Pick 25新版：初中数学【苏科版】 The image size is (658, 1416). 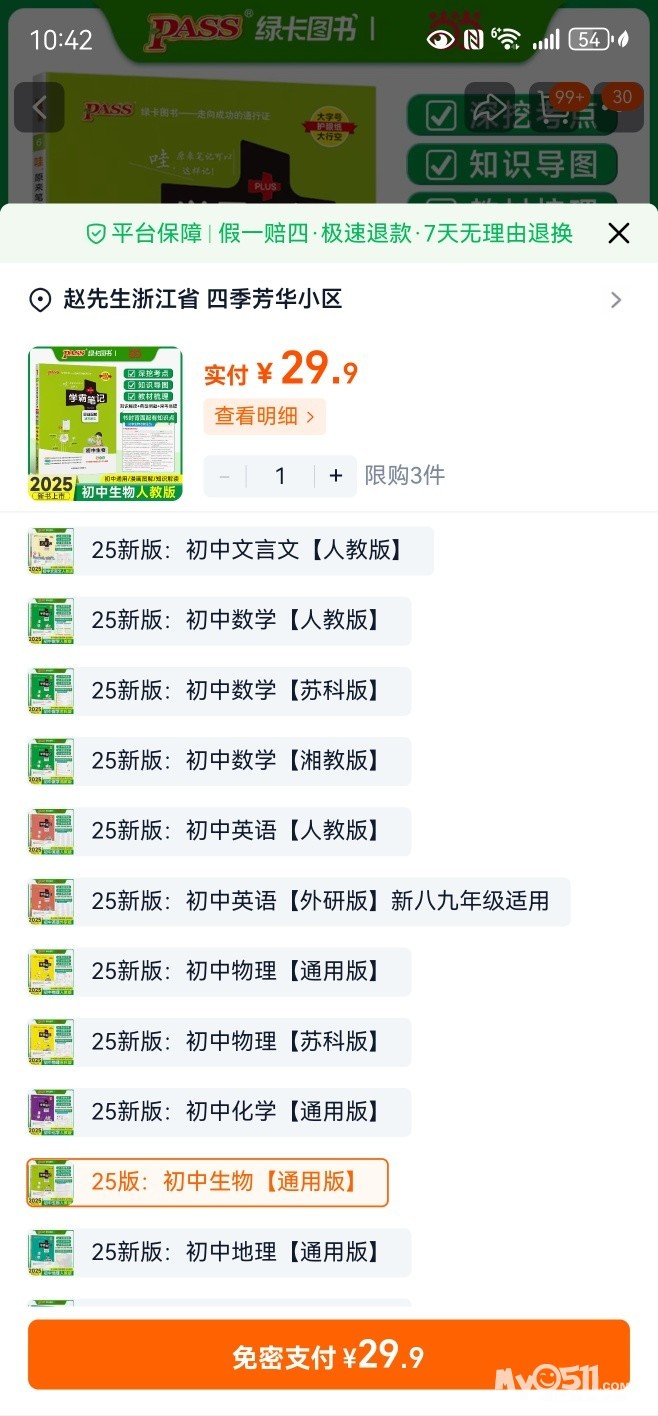click(x=219, y=691)
